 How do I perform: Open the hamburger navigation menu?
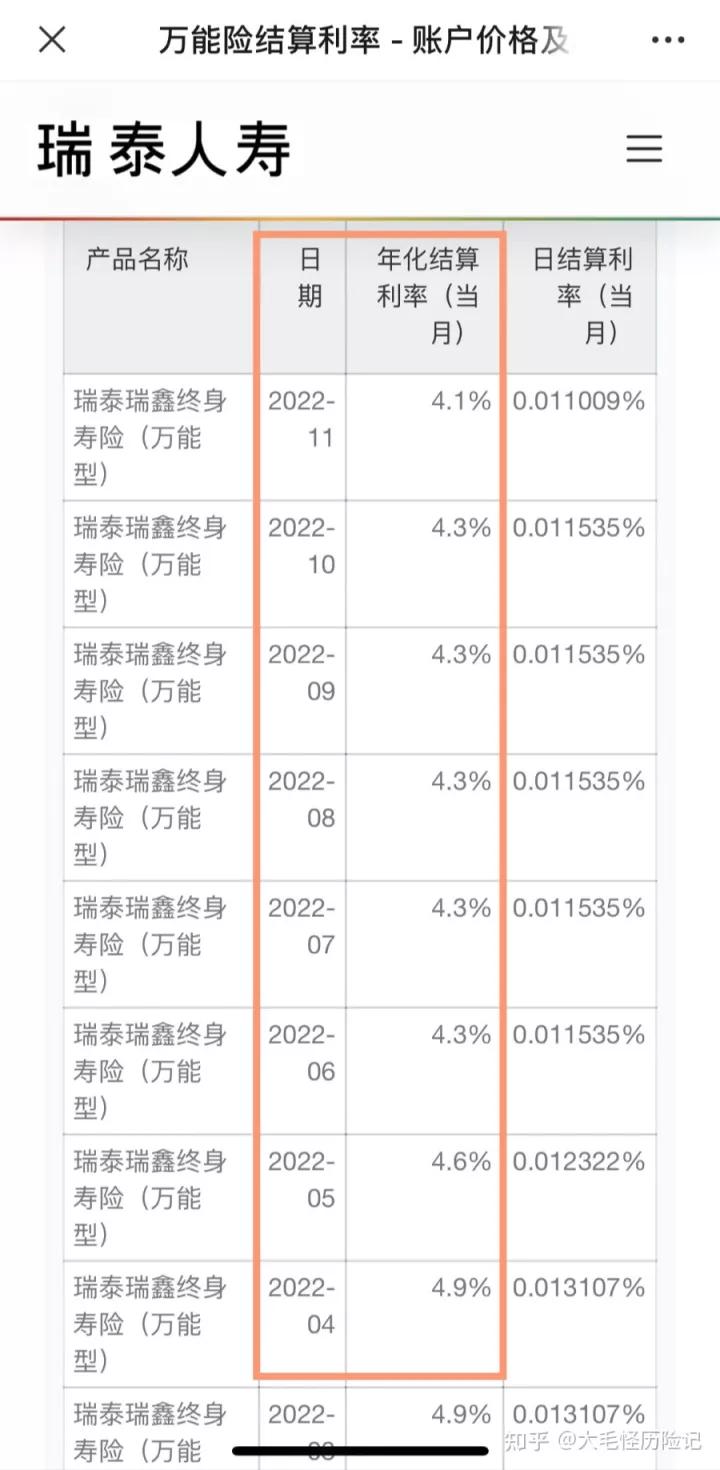(644, 148)
